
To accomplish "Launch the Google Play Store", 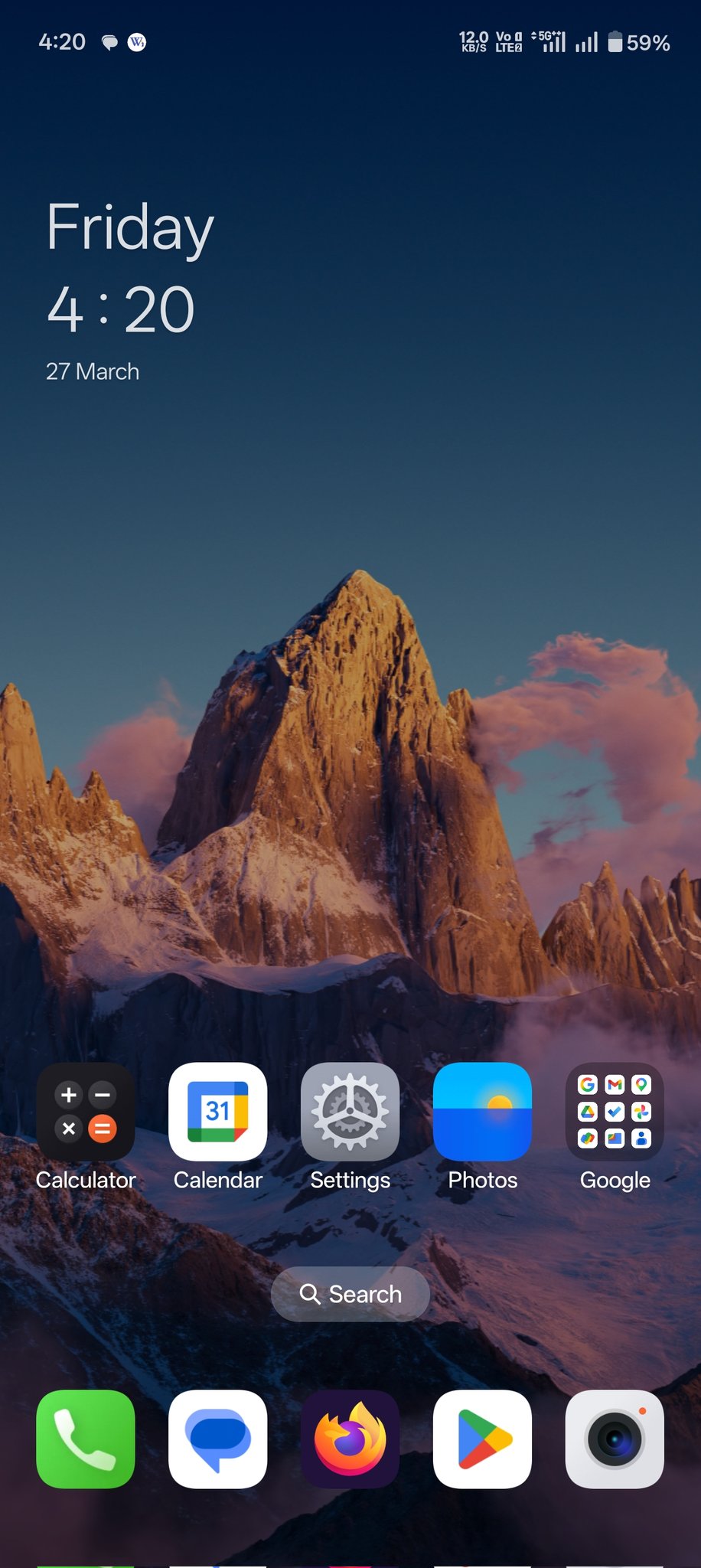I will pos(482,1439).
